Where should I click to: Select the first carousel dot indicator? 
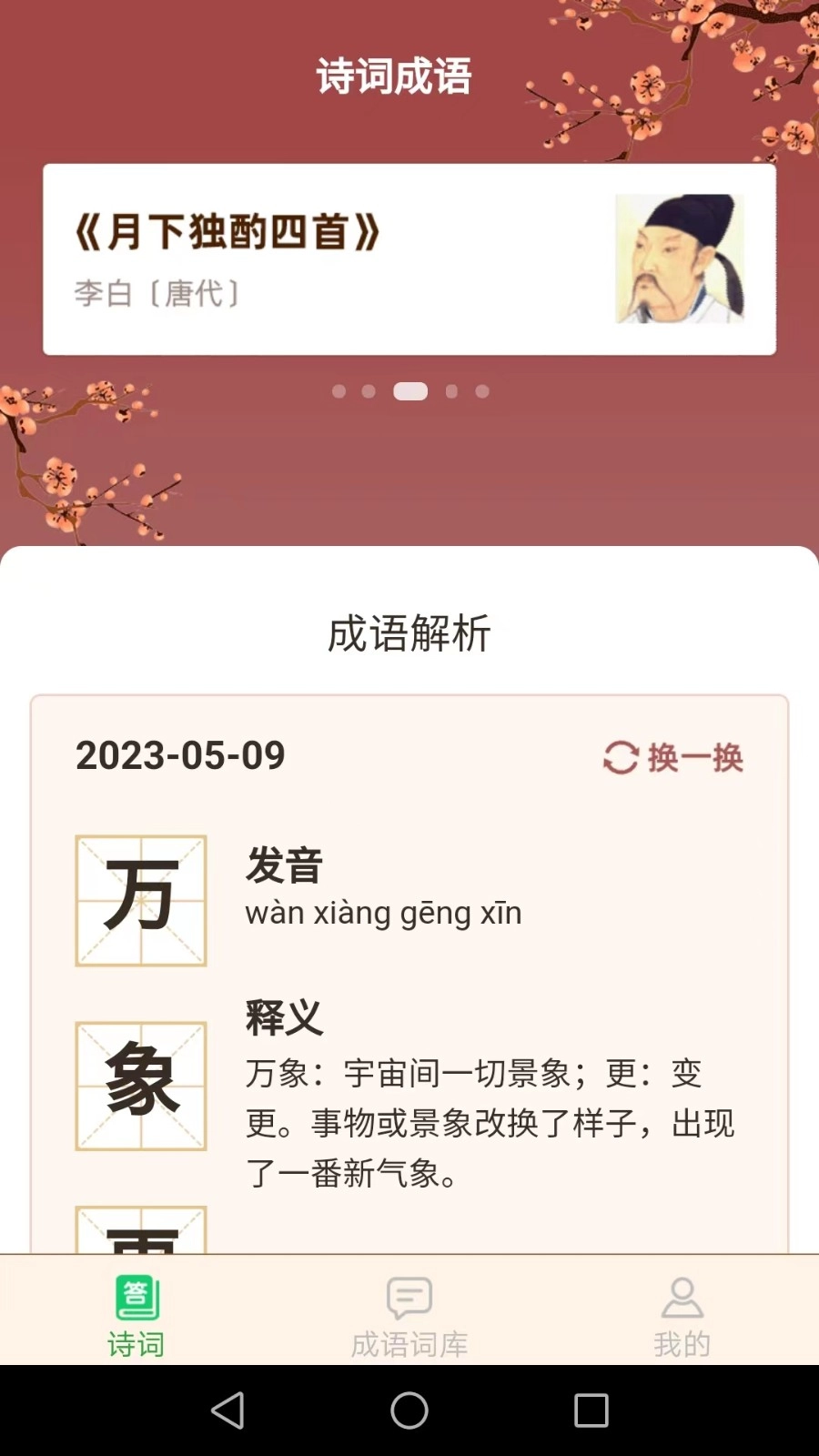tap(339, 391)
